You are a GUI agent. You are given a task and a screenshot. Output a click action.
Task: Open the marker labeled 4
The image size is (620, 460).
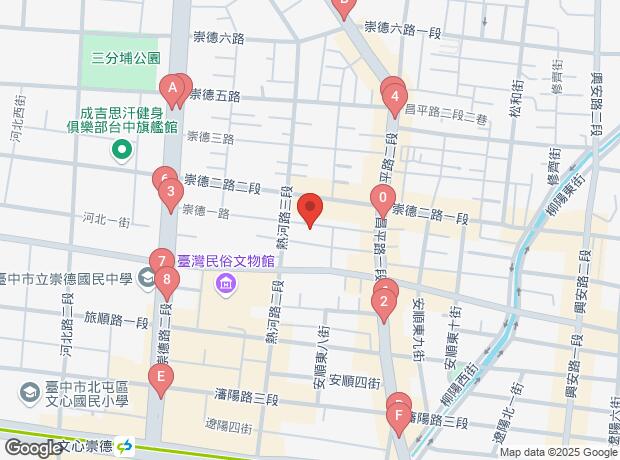[x=396, y=99]
